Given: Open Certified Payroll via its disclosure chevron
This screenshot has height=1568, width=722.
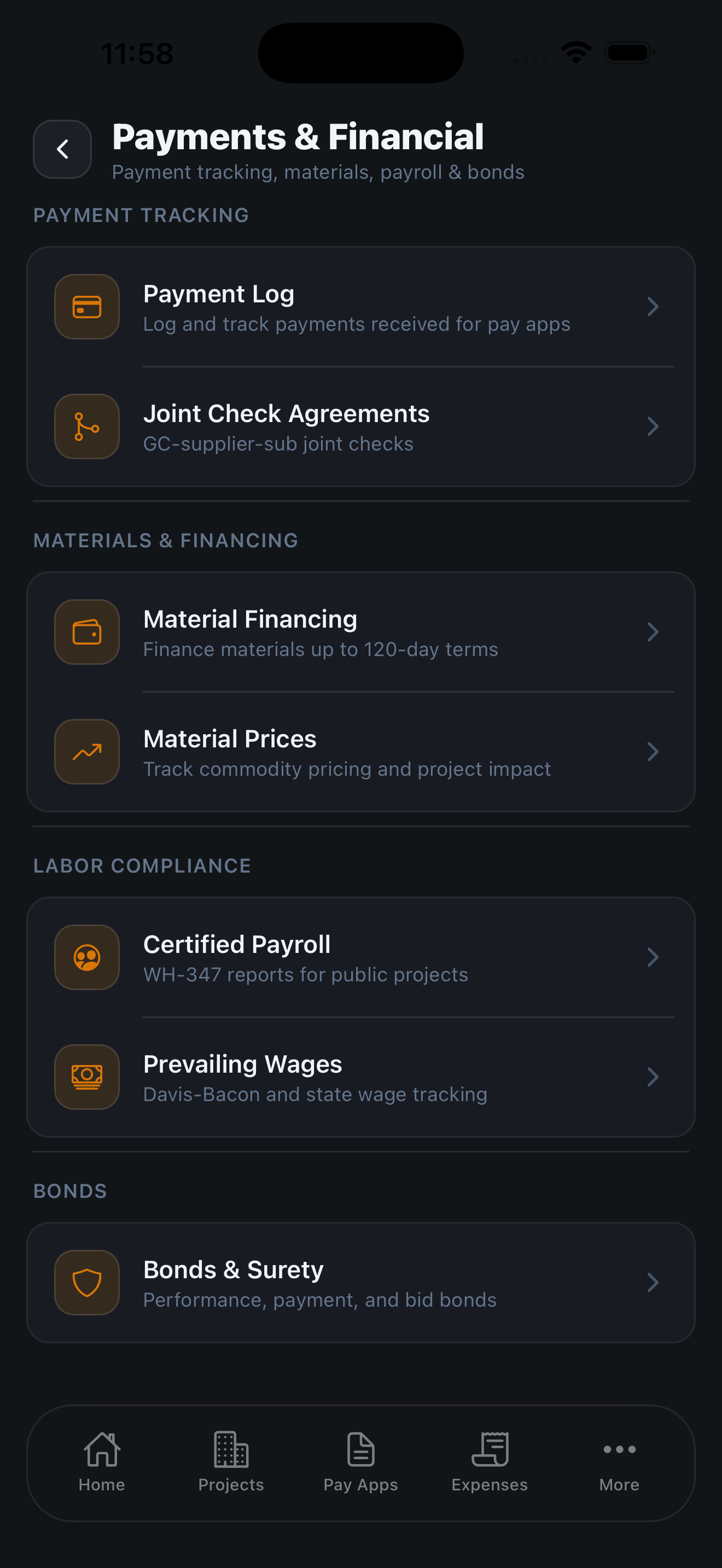Looking at the screenshot, I should click(653, 957).
